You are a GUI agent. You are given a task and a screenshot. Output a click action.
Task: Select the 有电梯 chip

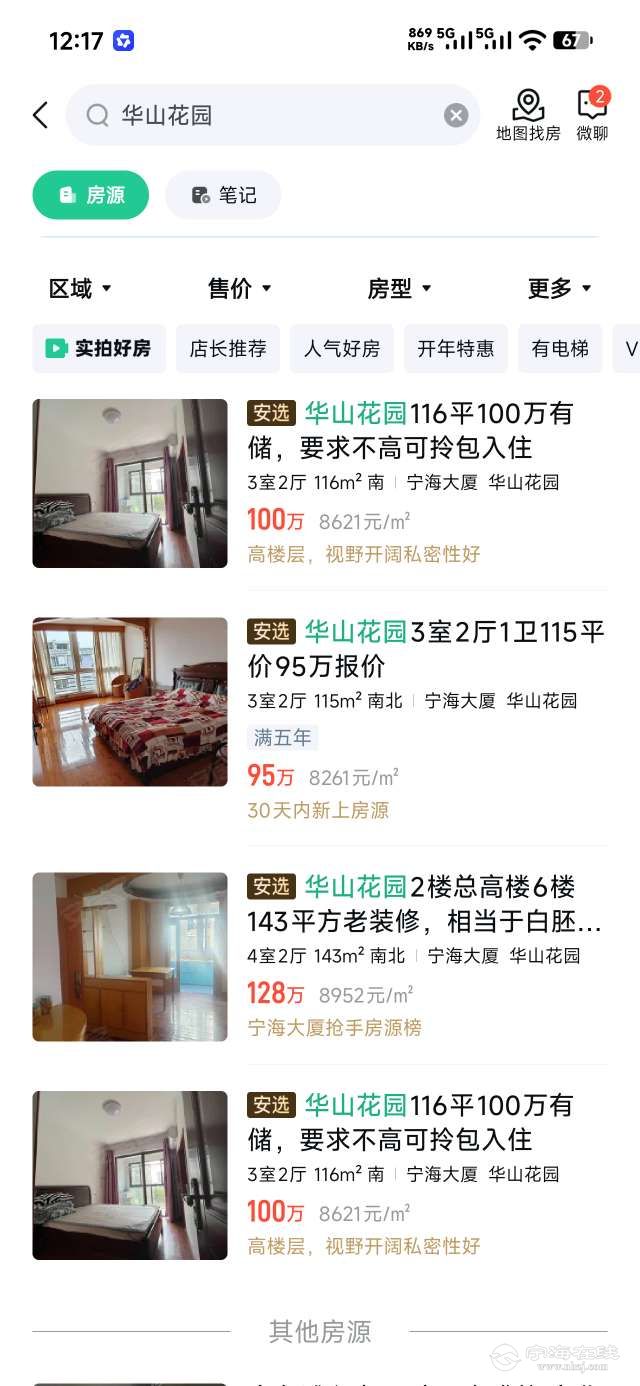560,349
